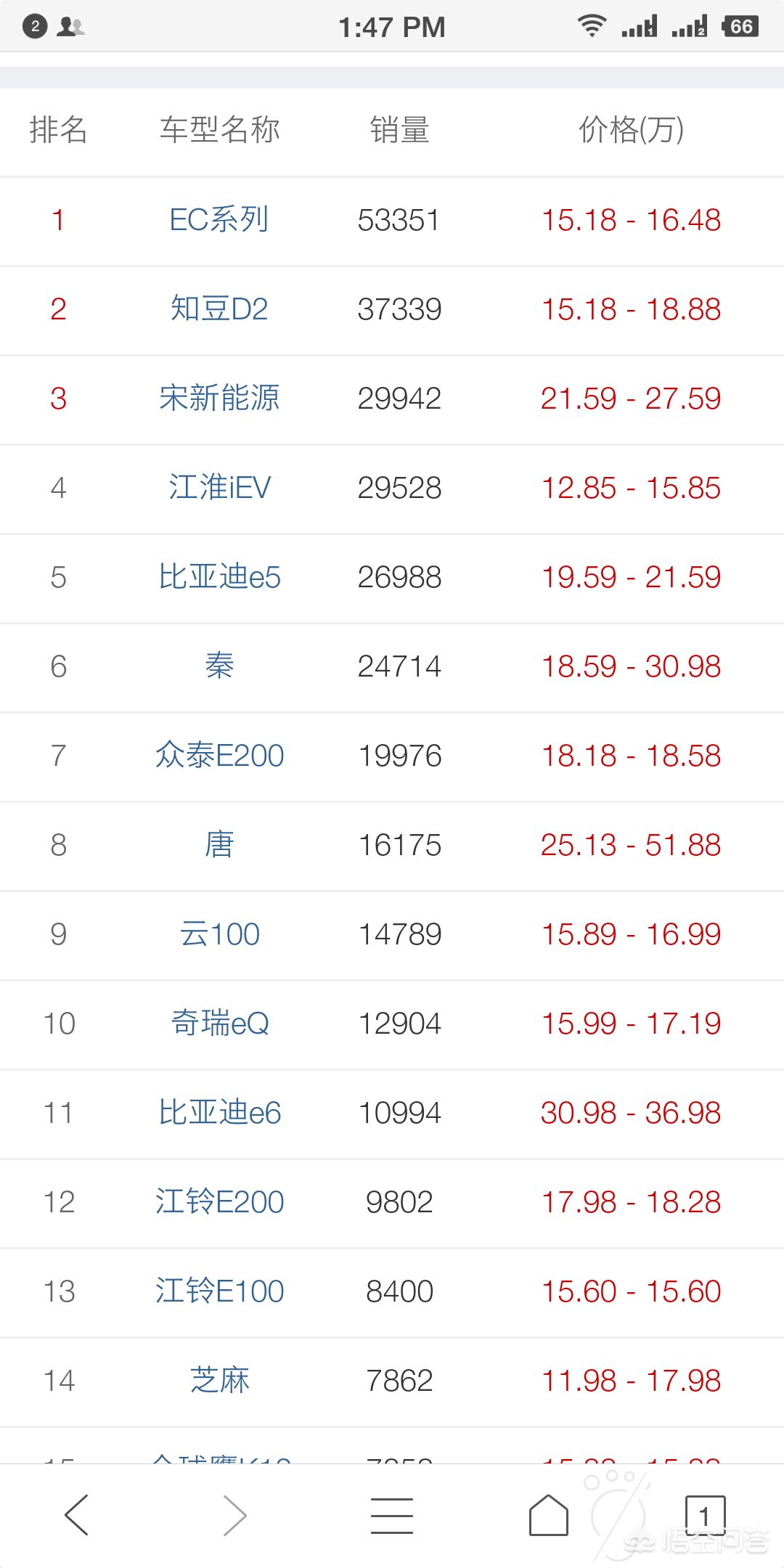Open the 江淮iEV link
The height and width of the screenshot is (1568, 784).
click(219, 488)
